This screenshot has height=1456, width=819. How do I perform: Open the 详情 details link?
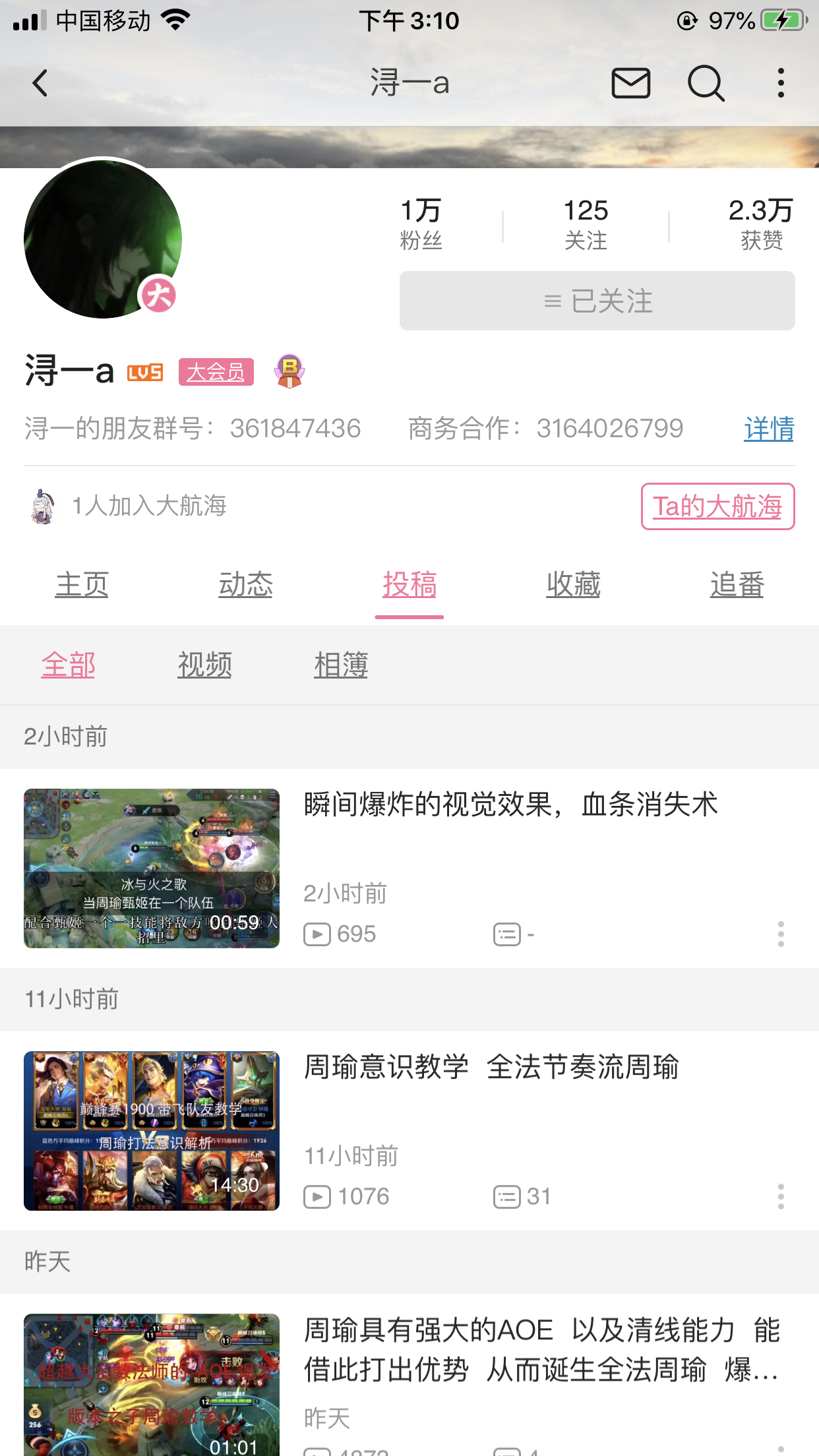768,427
